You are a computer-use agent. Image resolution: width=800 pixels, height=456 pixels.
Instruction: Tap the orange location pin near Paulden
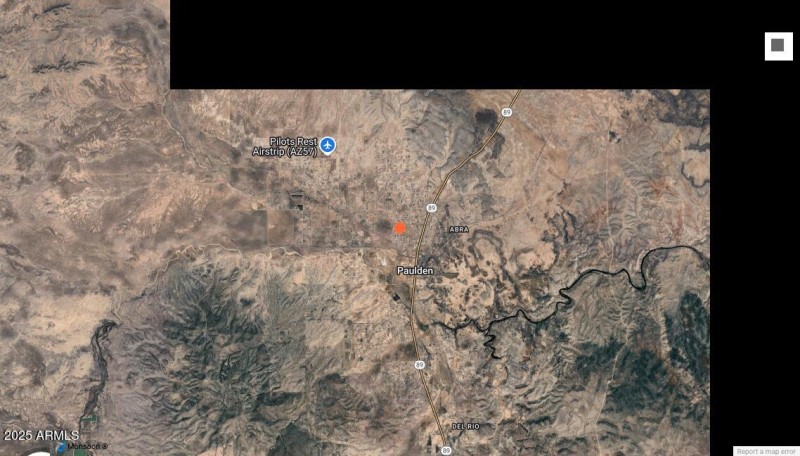click(x=400, y=228)
